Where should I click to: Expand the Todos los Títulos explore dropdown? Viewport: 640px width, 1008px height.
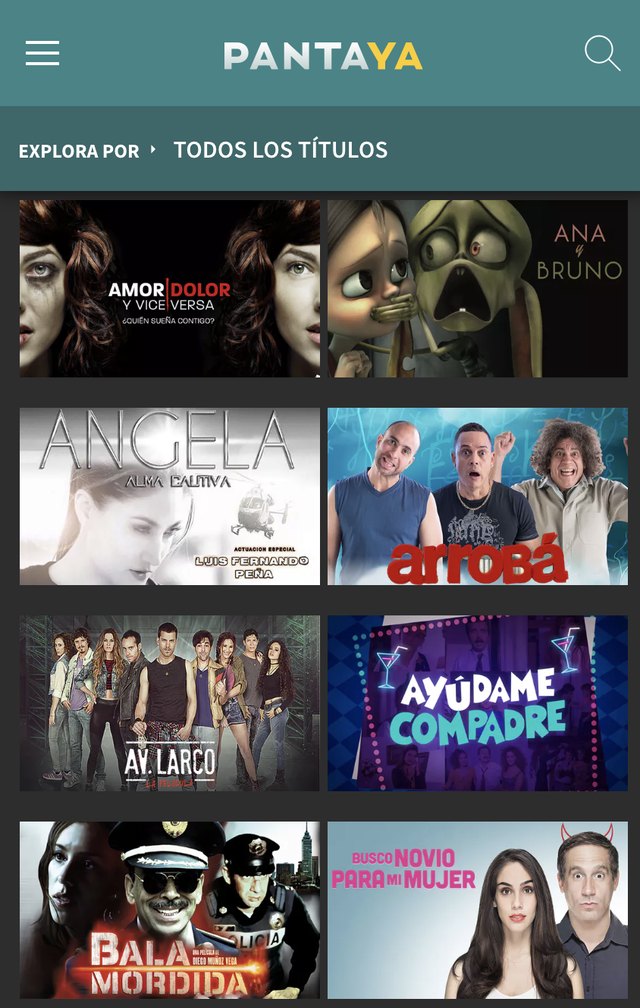point(280,150)
